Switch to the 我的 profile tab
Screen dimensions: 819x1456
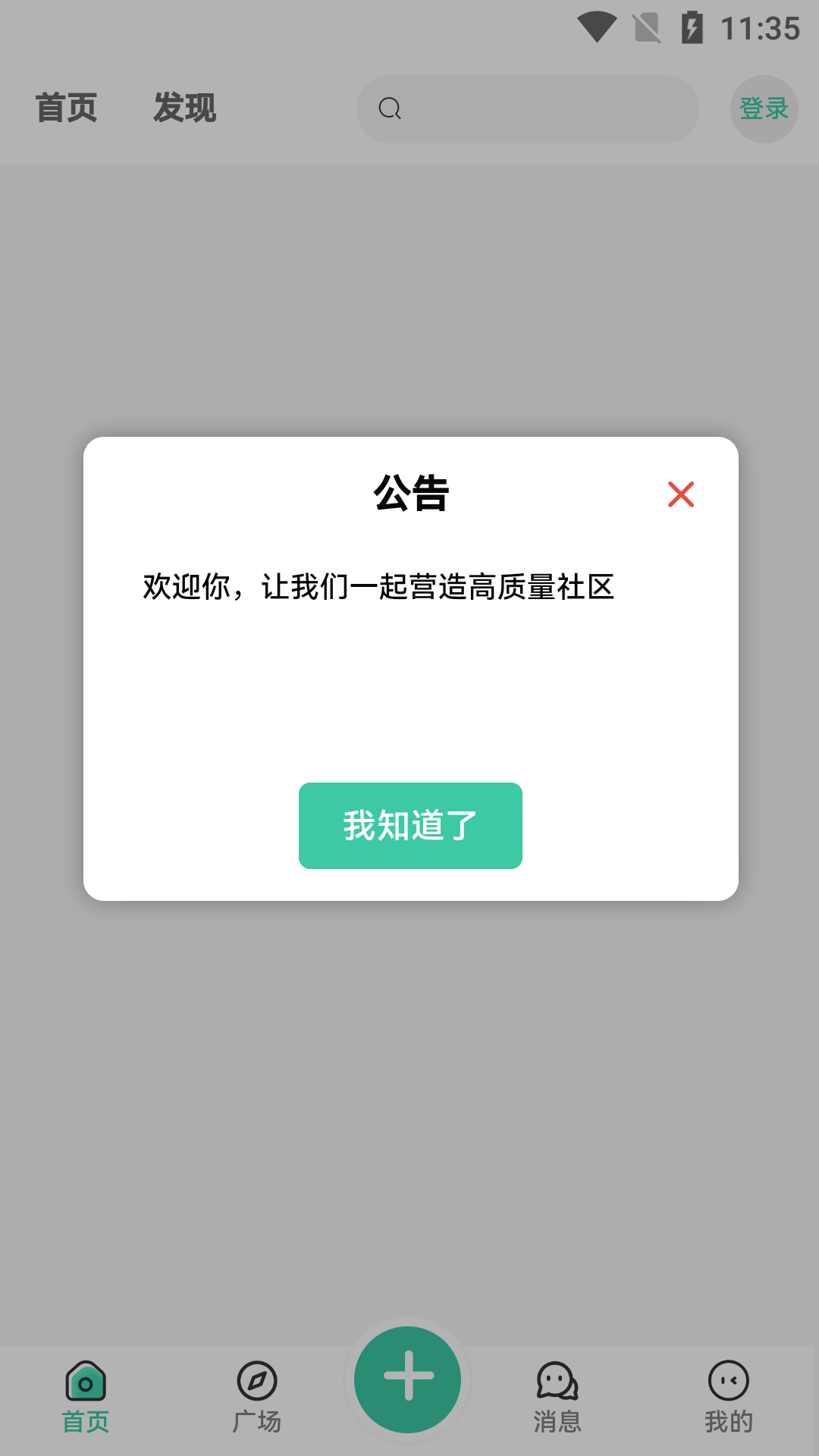728,1397
